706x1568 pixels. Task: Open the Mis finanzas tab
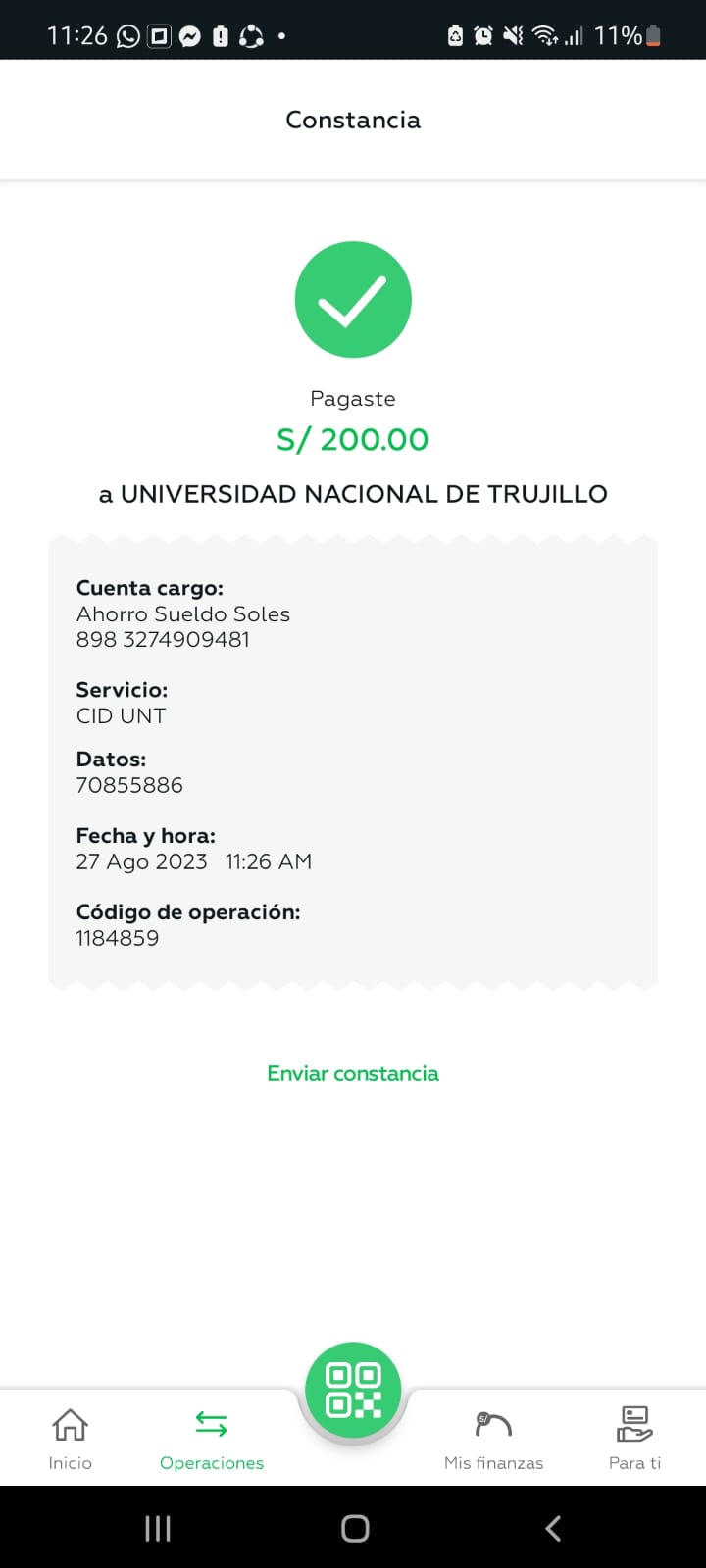pyautogui.click(x=493, y=1439)
